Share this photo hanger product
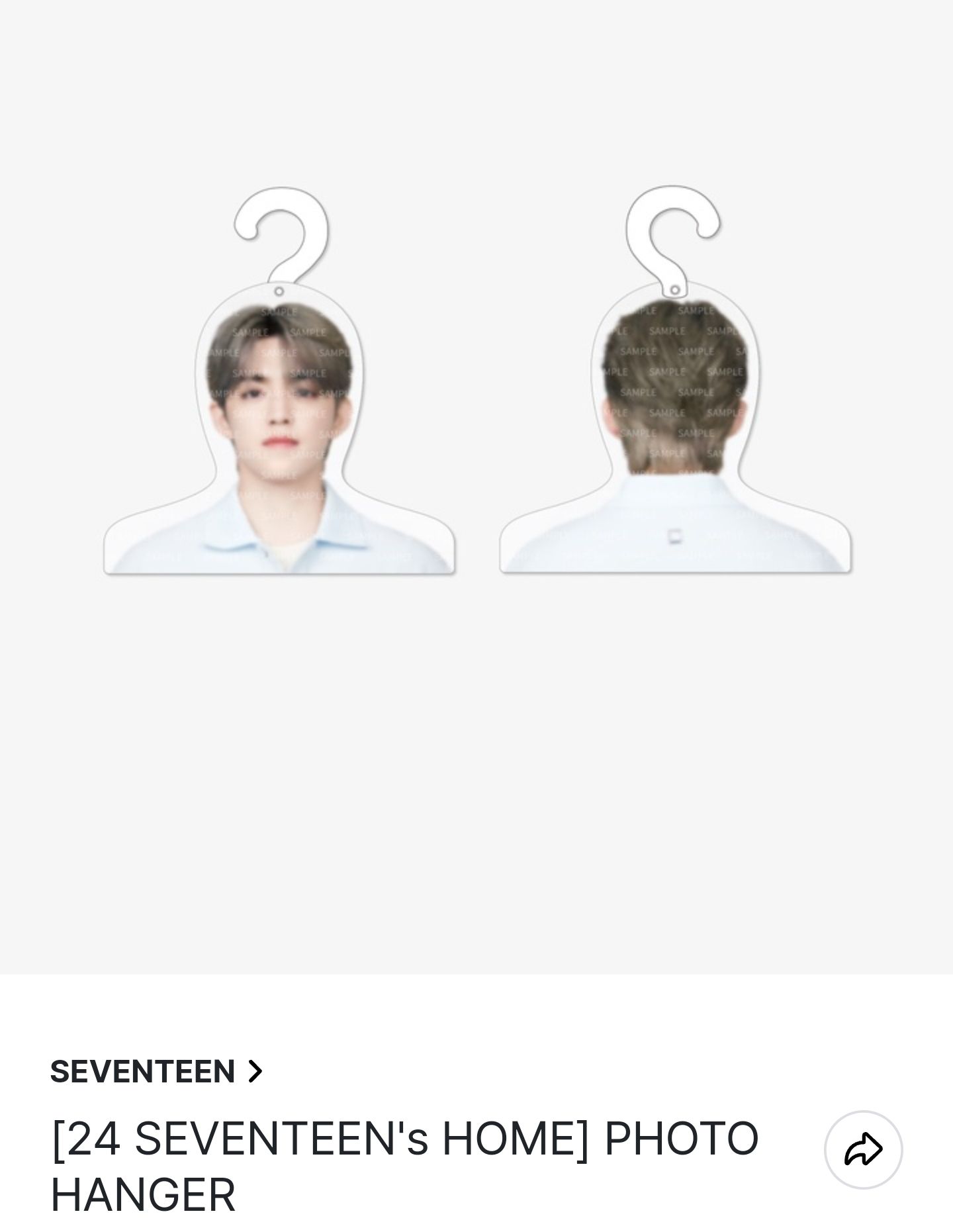Image resolution: width=953 pixels, height=1232 pixels. [863, 1150]
